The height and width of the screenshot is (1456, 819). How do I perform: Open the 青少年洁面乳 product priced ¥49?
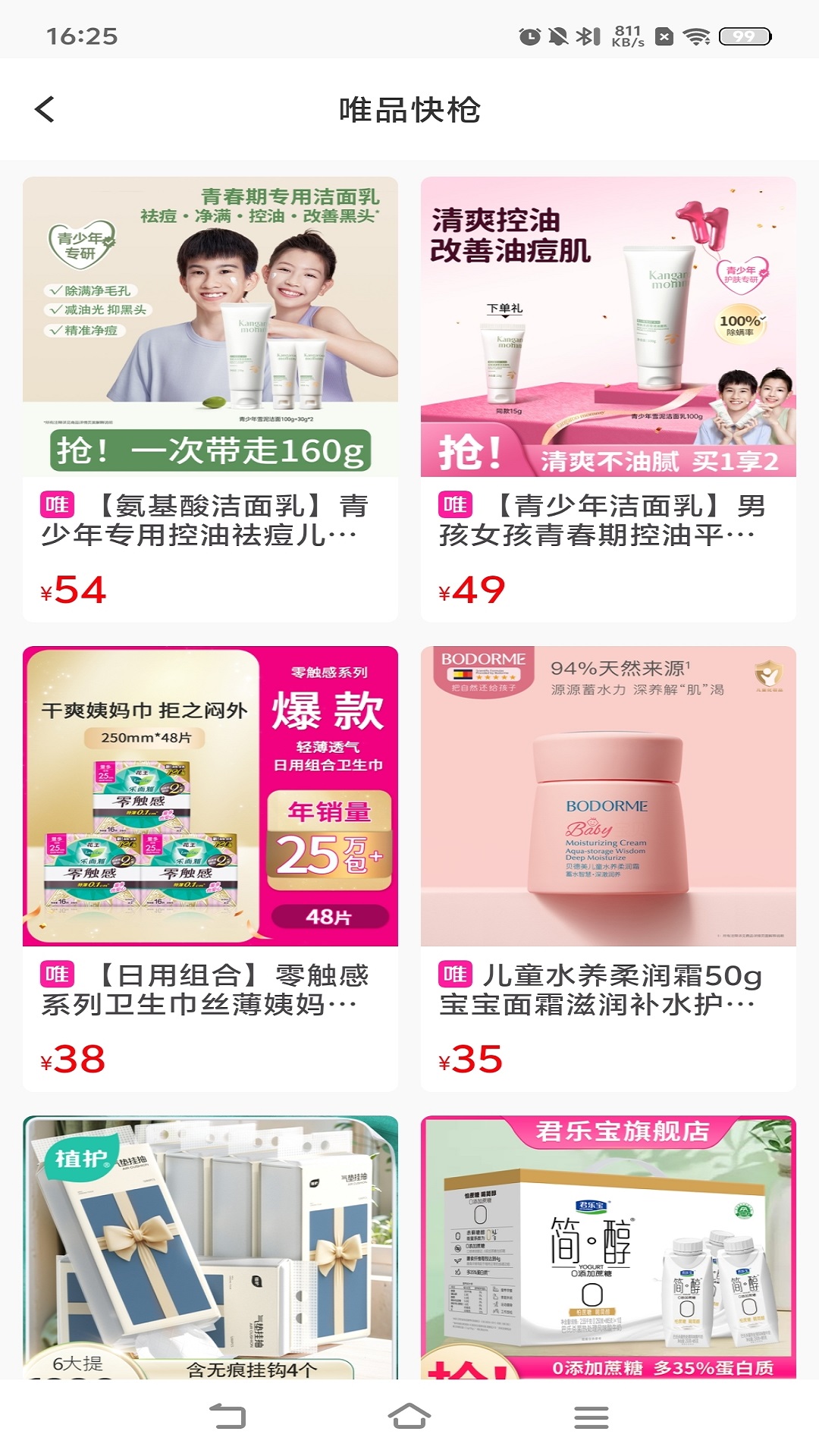pos(608,400)
